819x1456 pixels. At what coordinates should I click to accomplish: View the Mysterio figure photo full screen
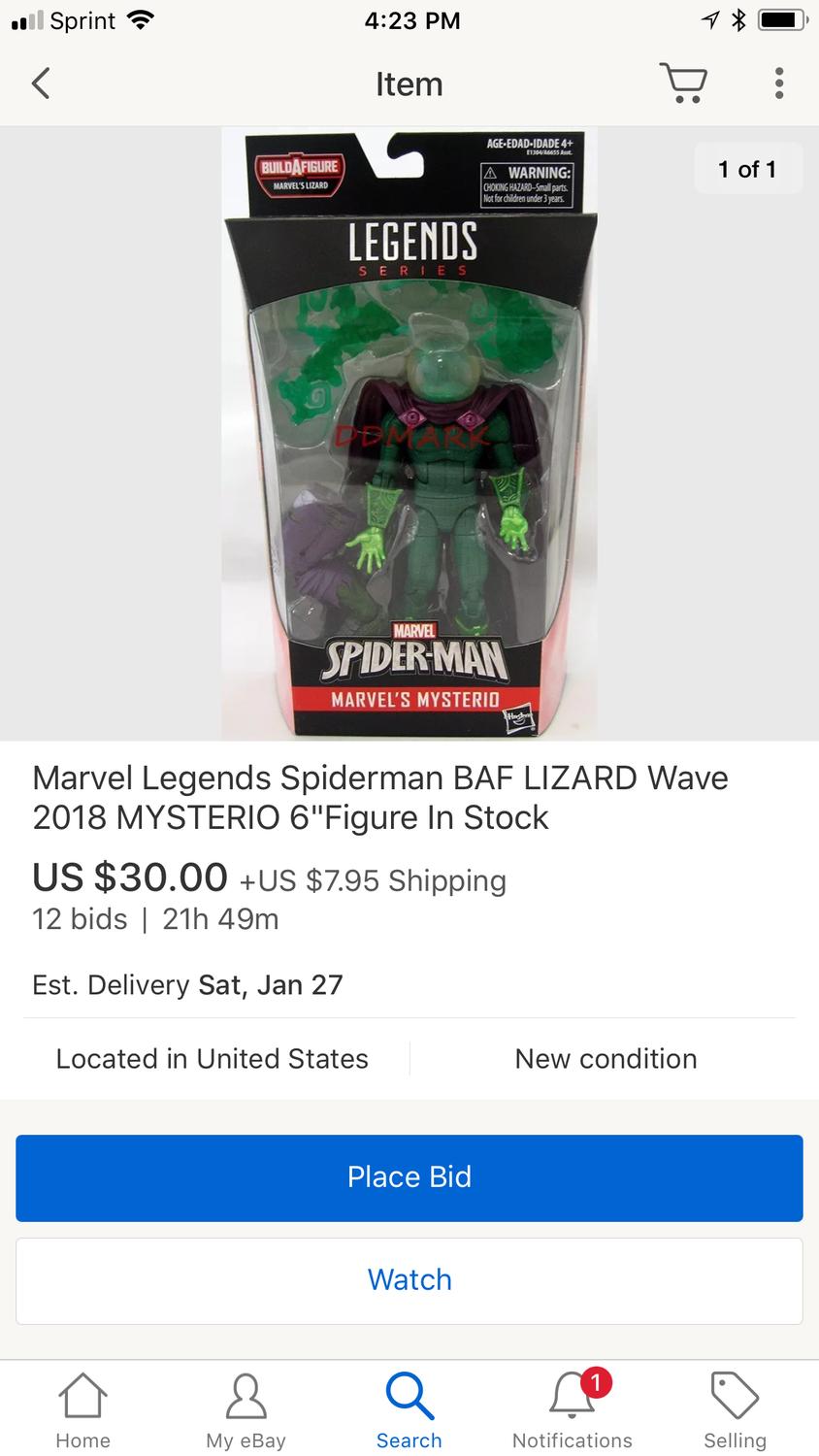pos(409,433)
